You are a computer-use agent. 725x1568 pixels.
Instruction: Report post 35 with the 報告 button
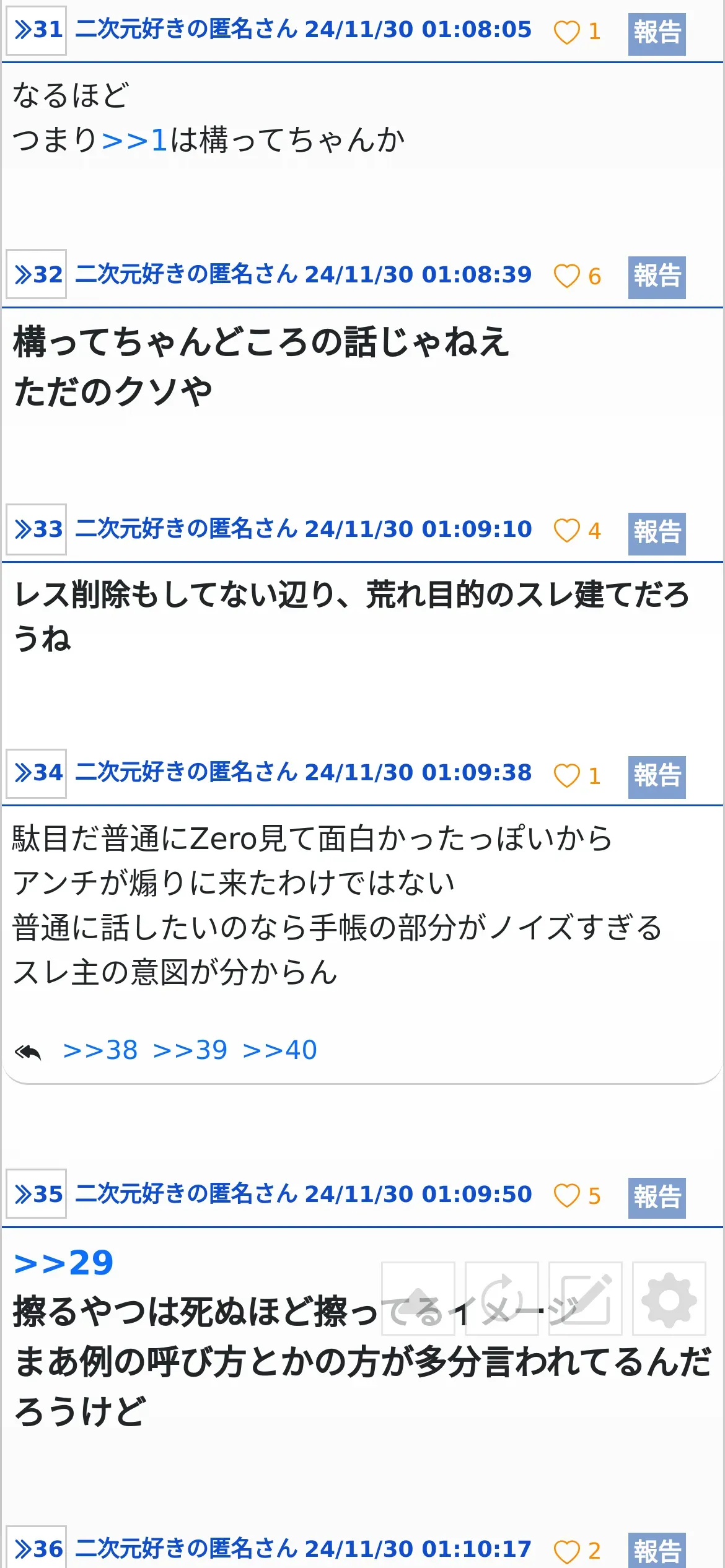657,1197
